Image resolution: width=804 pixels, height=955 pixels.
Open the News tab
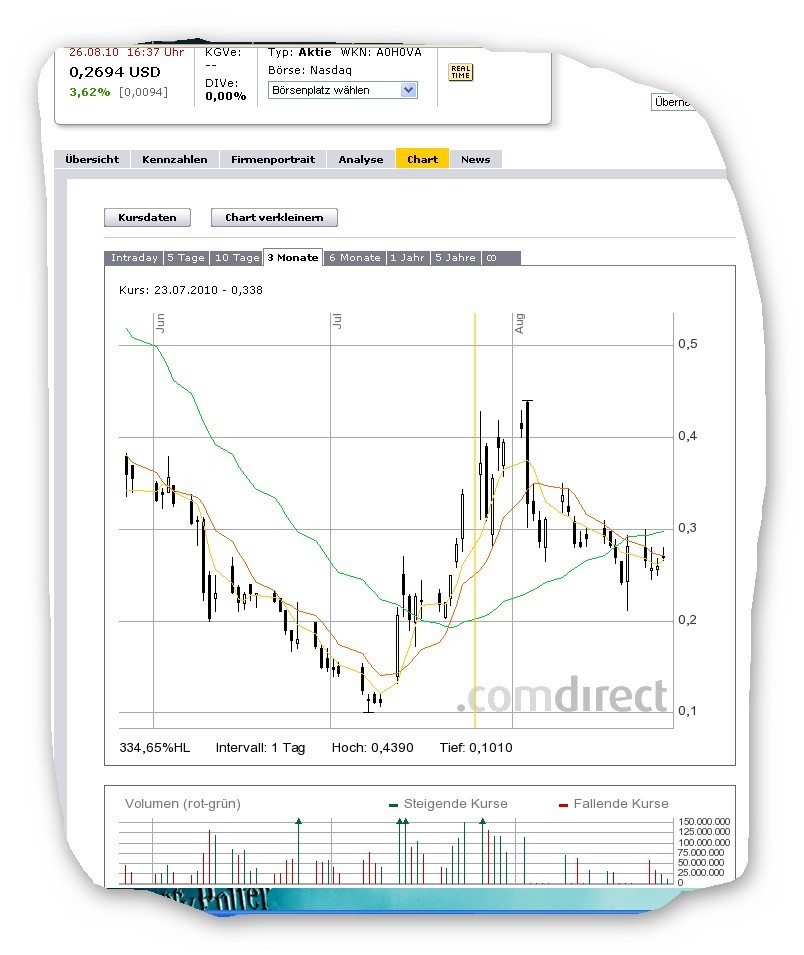(x=475, y=159)
